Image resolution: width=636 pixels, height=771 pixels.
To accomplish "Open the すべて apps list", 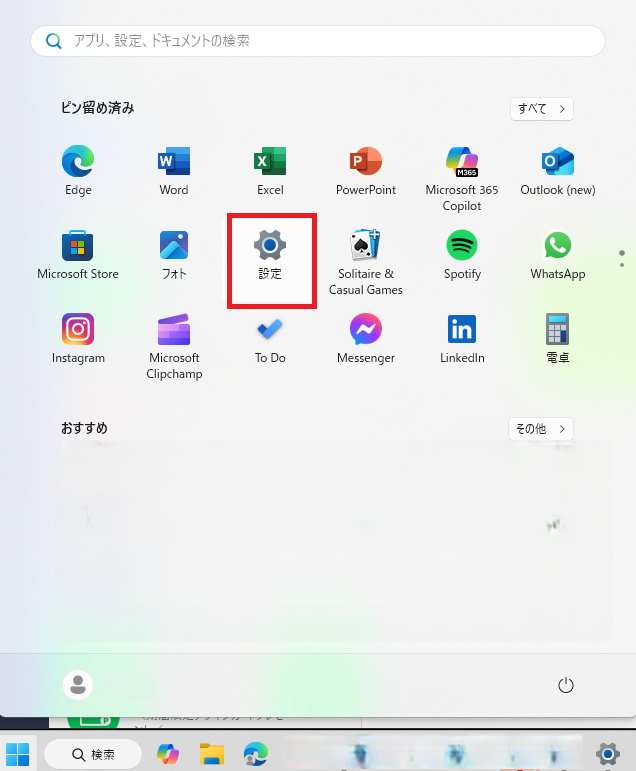I will click(x=540, y=108).
